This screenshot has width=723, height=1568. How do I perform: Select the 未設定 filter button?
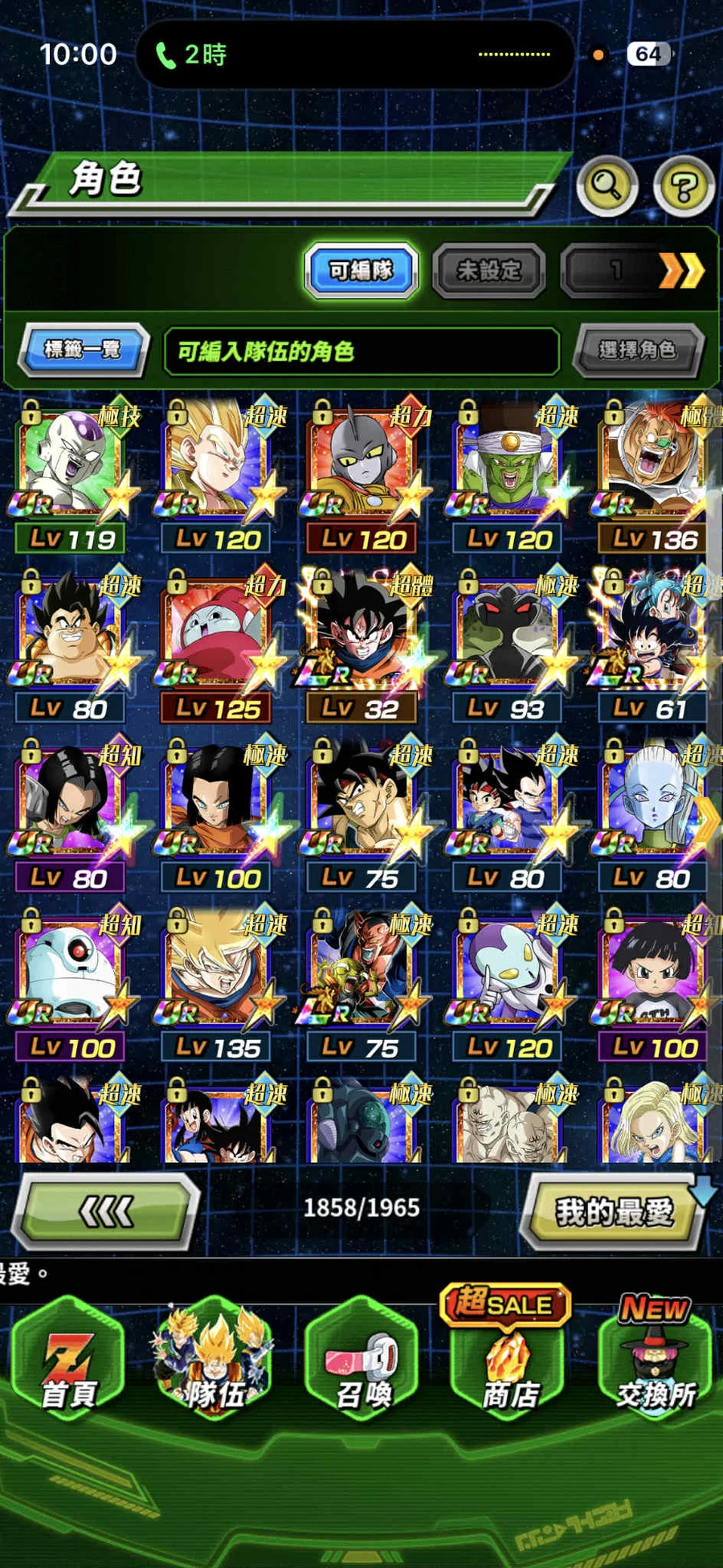point(488,271)
